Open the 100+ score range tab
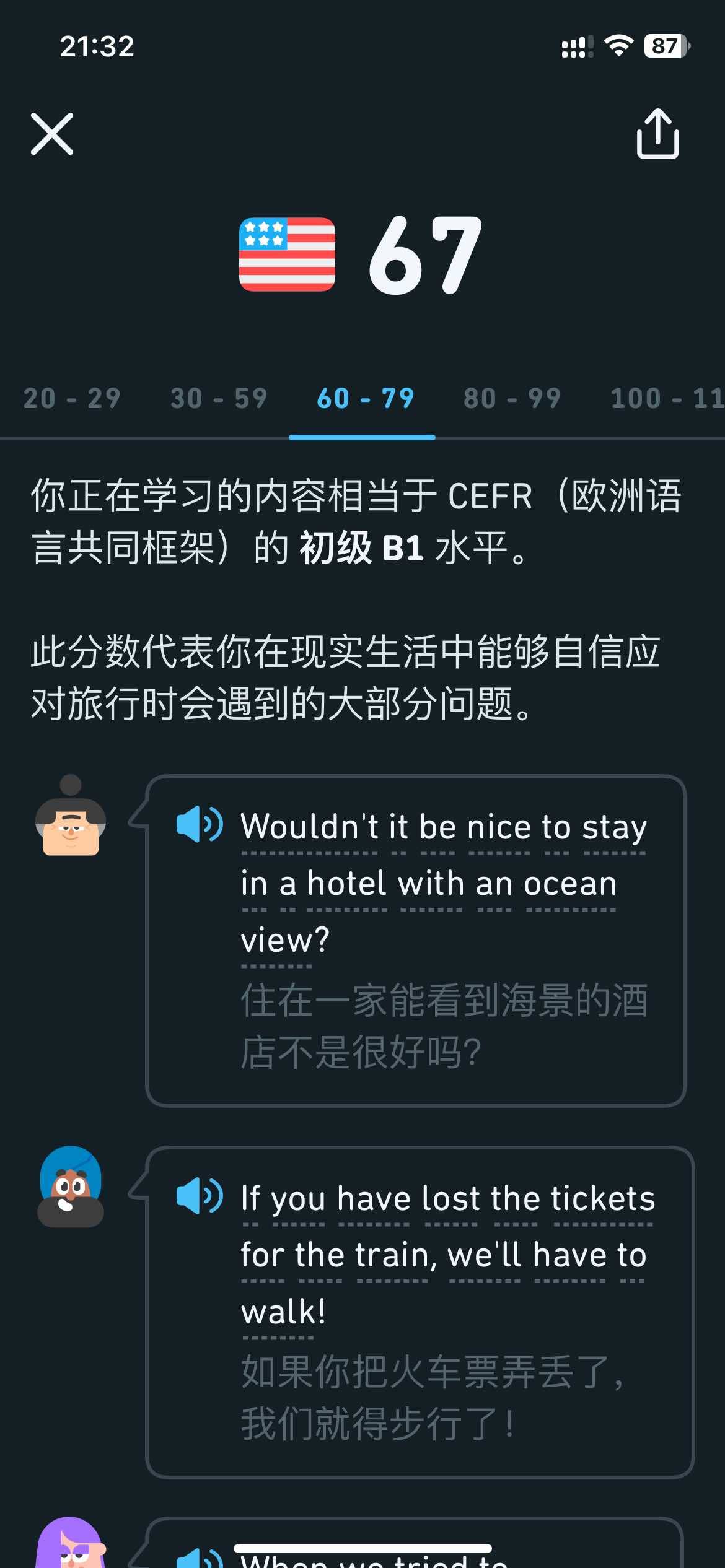The image size is (725, 1568). (666, 399)
